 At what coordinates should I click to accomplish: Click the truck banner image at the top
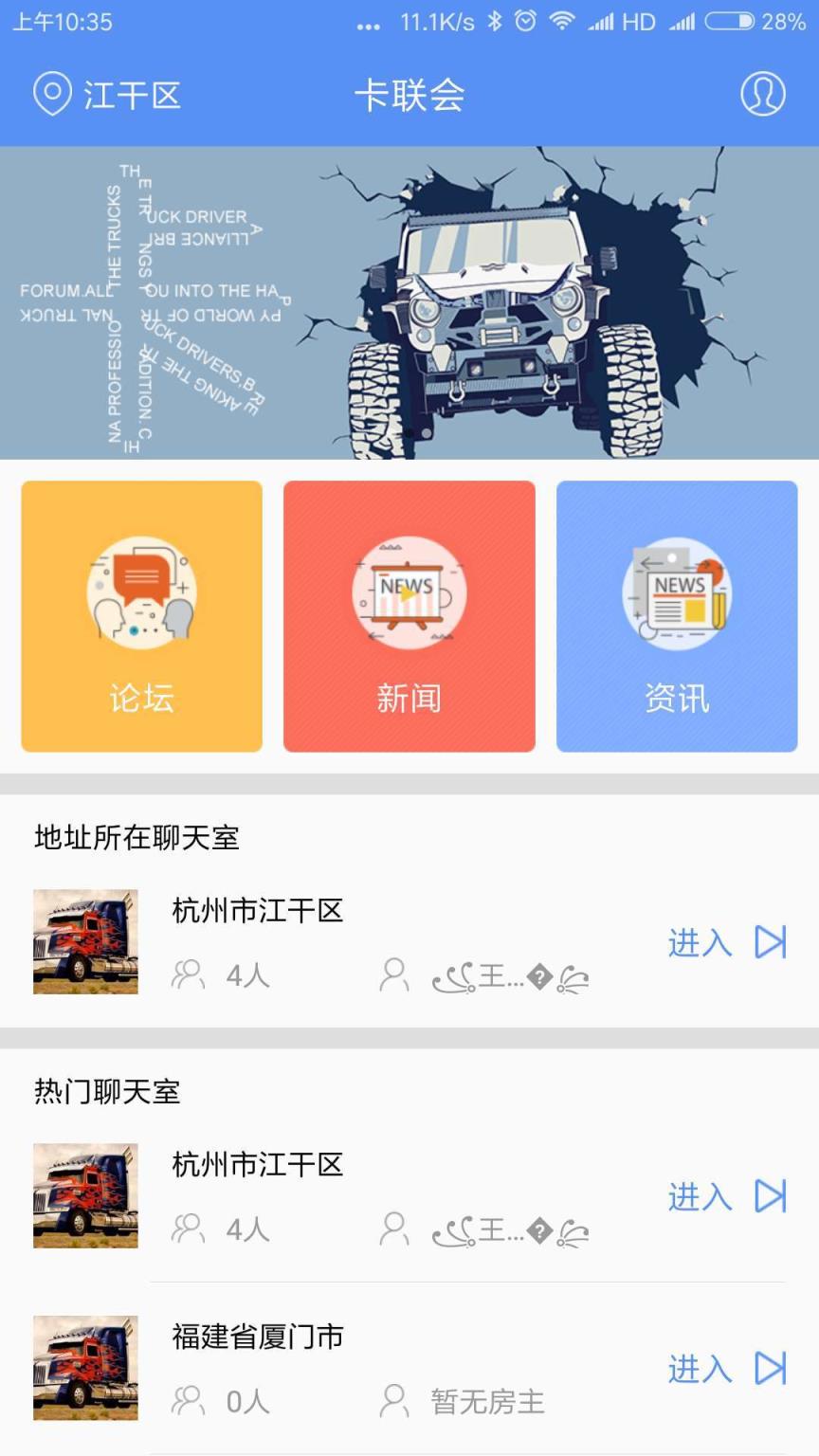pos(409,301)
